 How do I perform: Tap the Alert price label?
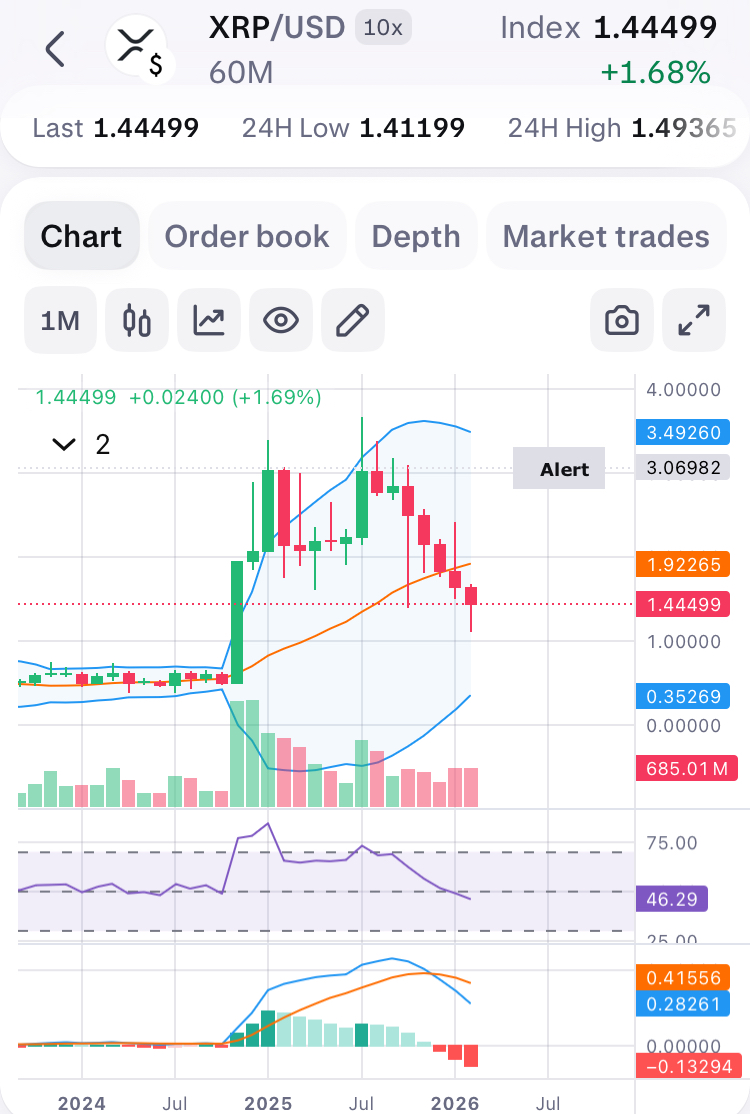[559, 468]
